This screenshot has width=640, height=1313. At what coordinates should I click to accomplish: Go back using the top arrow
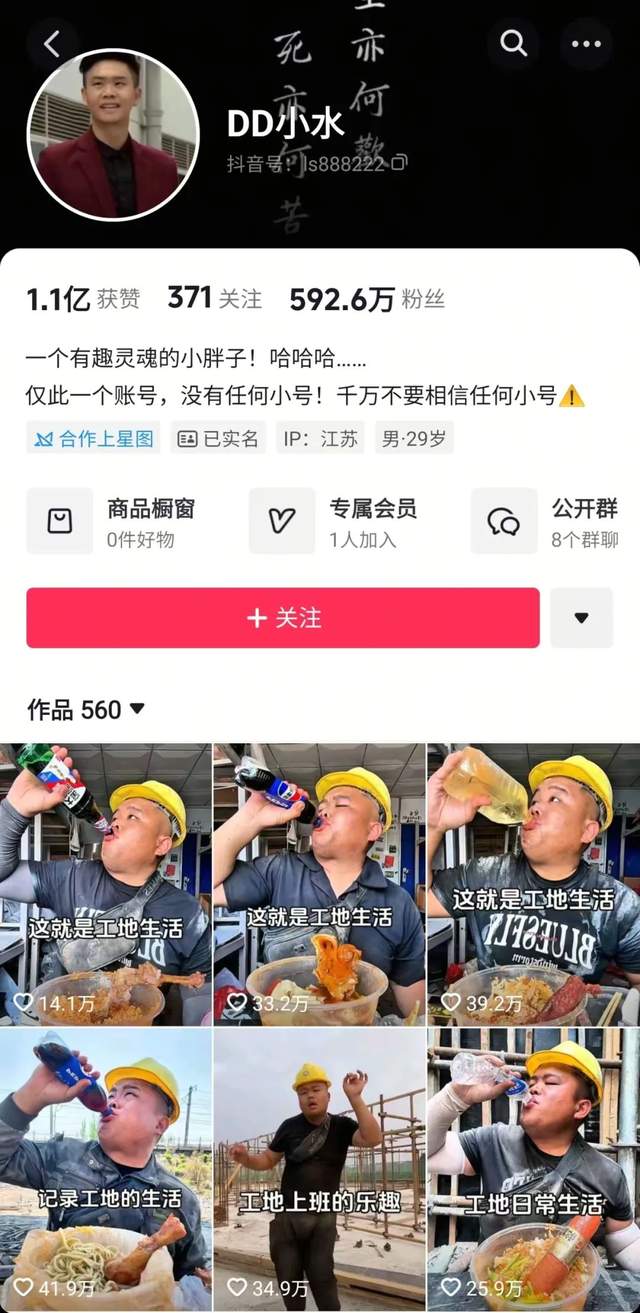(x=52, y=43)
